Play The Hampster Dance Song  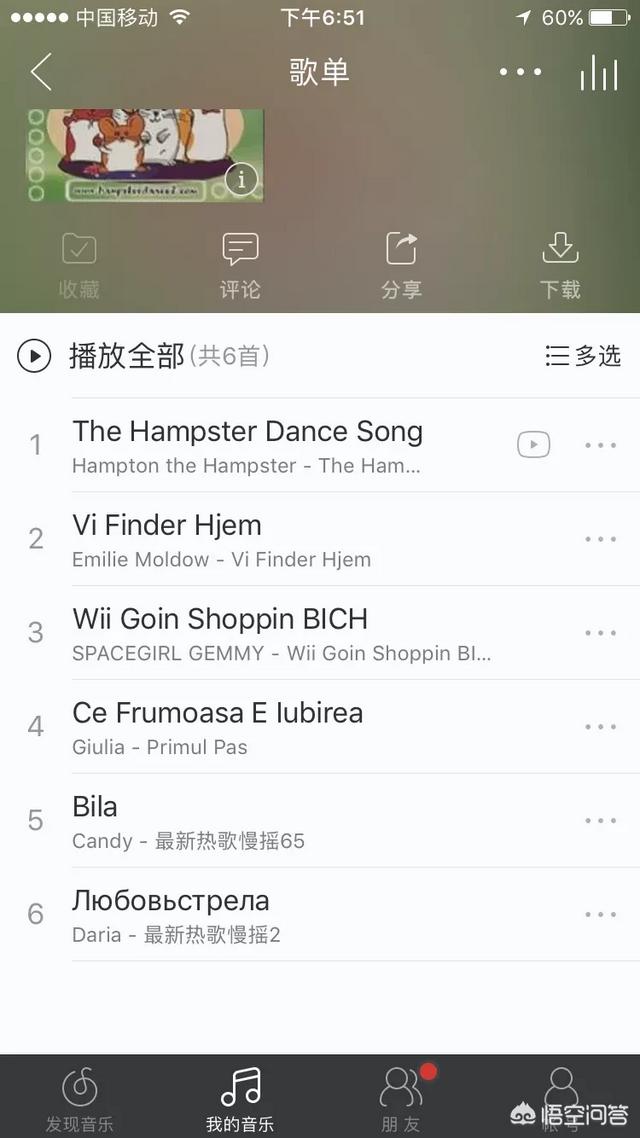(247, 445)
